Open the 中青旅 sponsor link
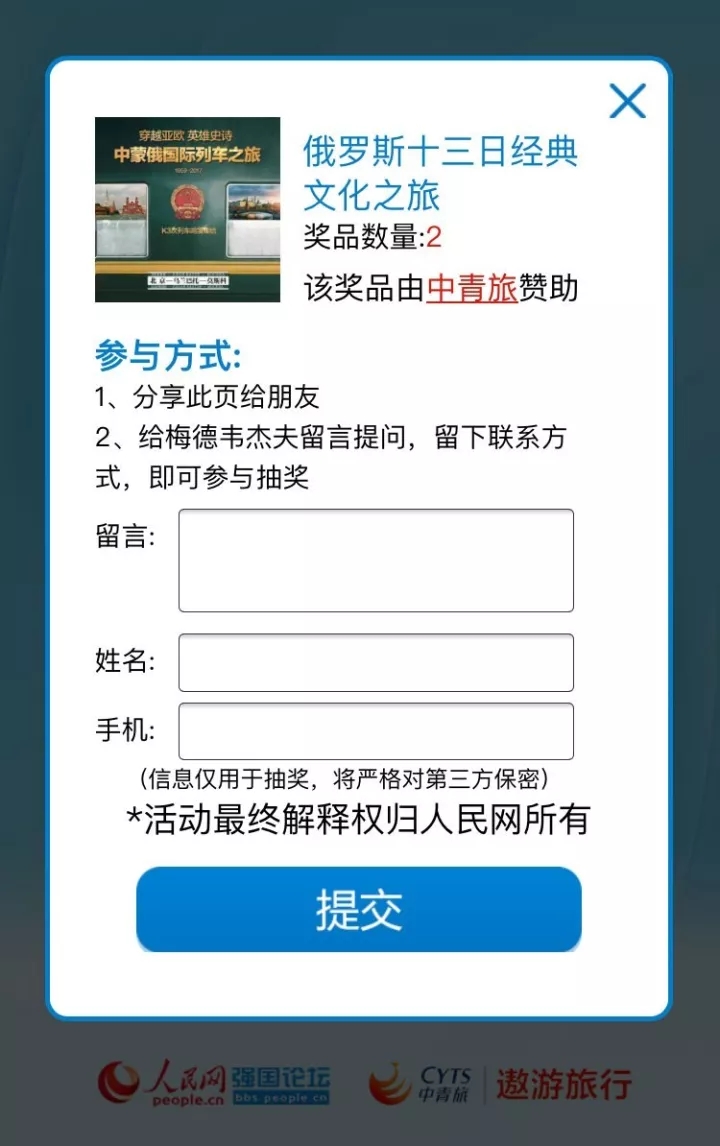 [x=471, y=289]
